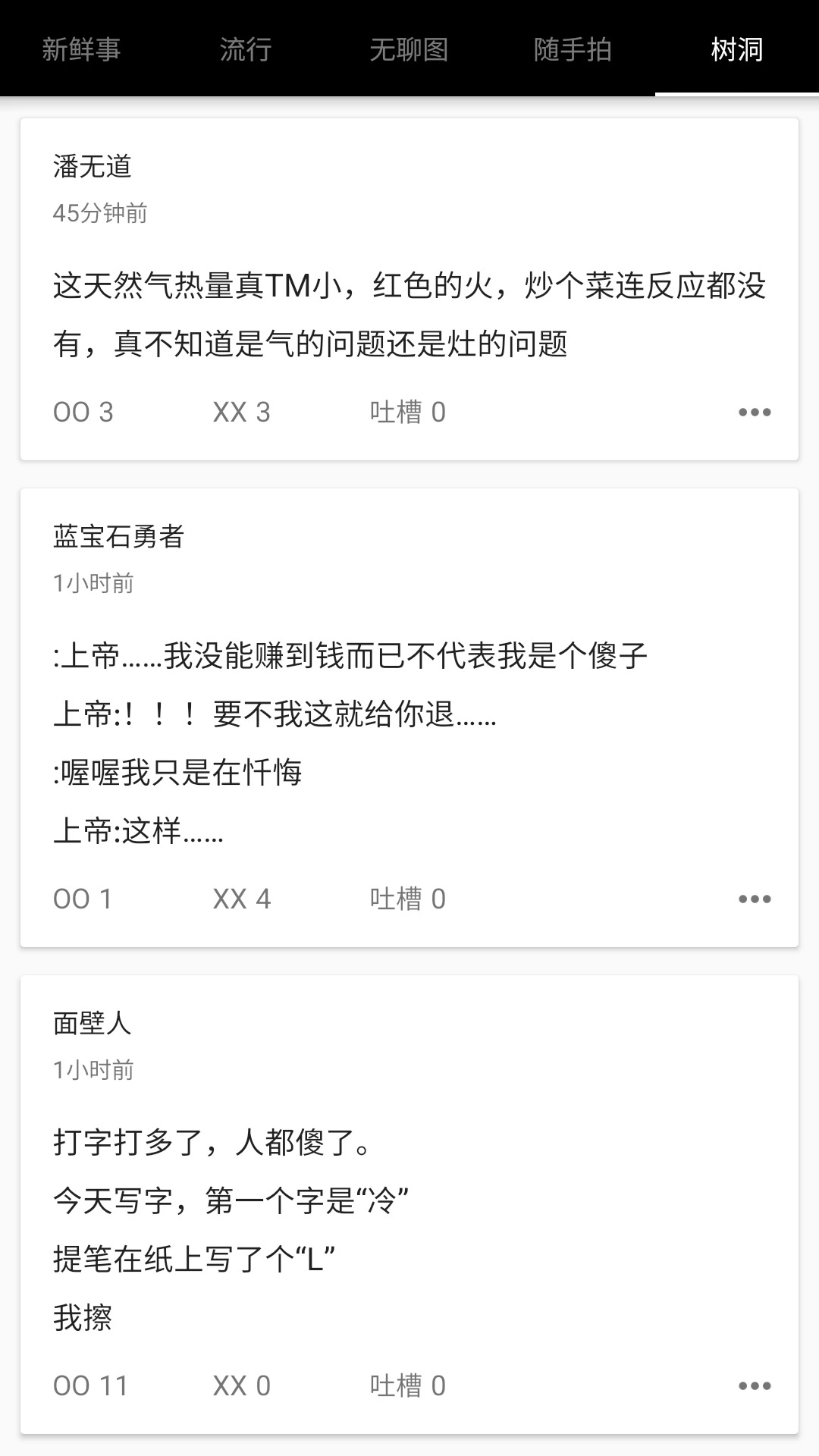Open the 流行 tab

click(246, 50)
